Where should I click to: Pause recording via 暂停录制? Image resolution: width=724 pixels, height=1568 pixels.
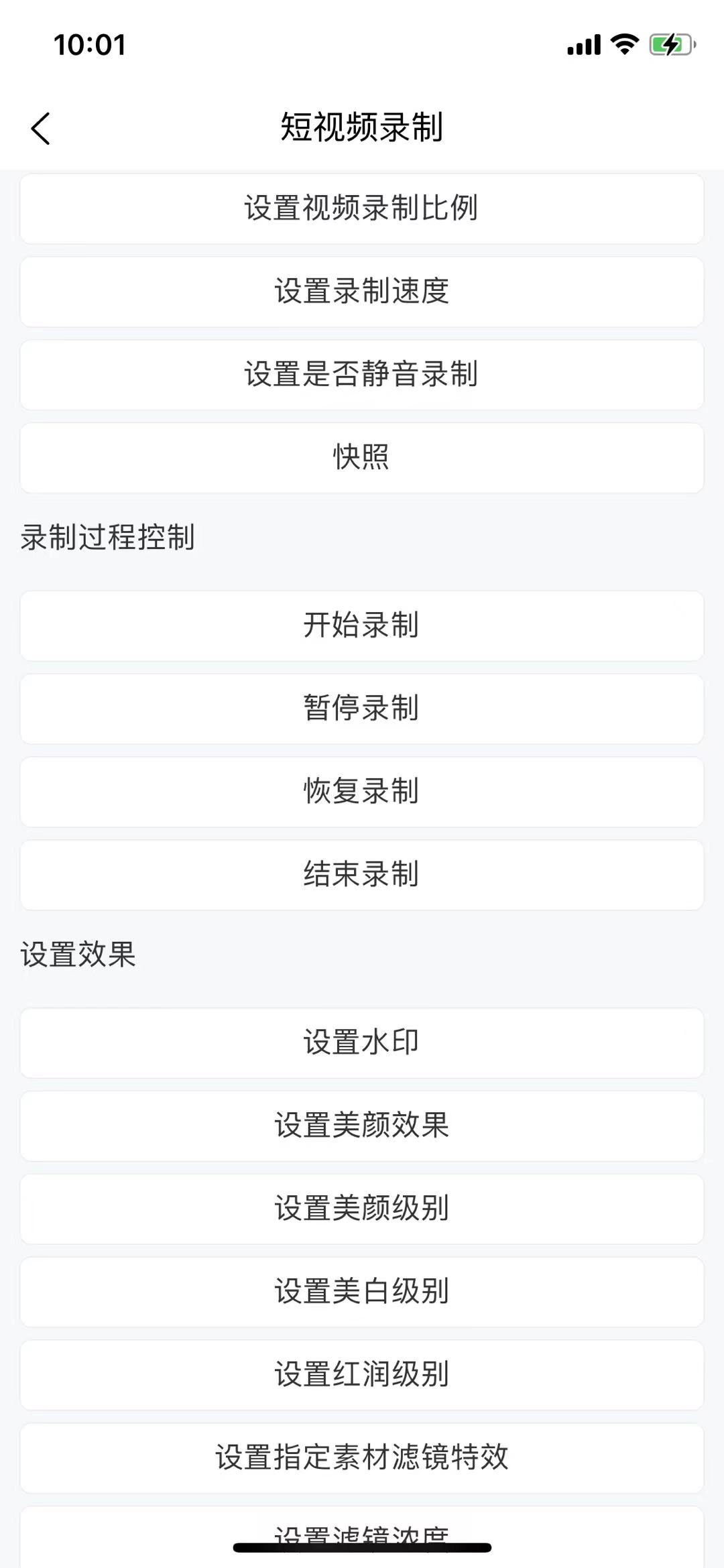(362, 709)
